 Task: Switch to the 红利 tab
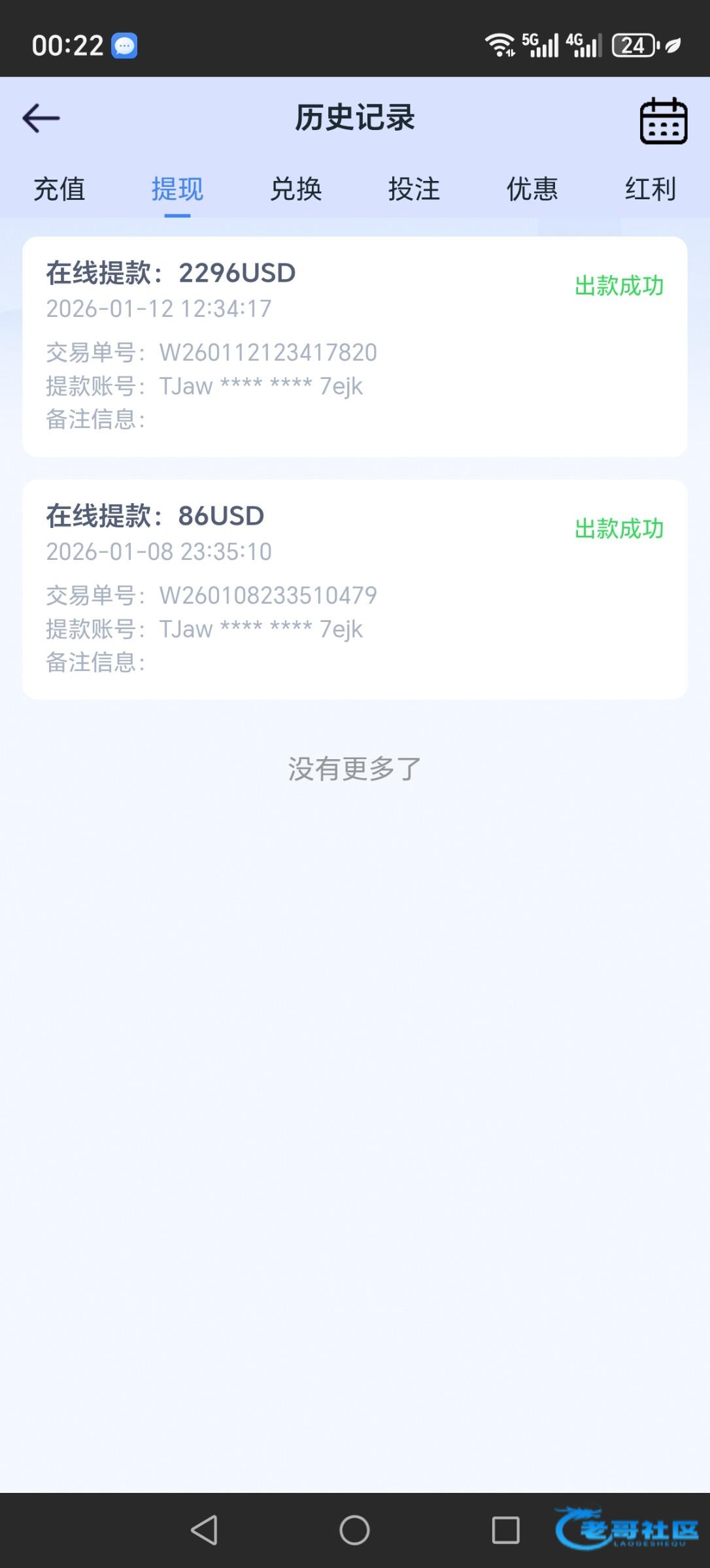click(x=650, y=189)
